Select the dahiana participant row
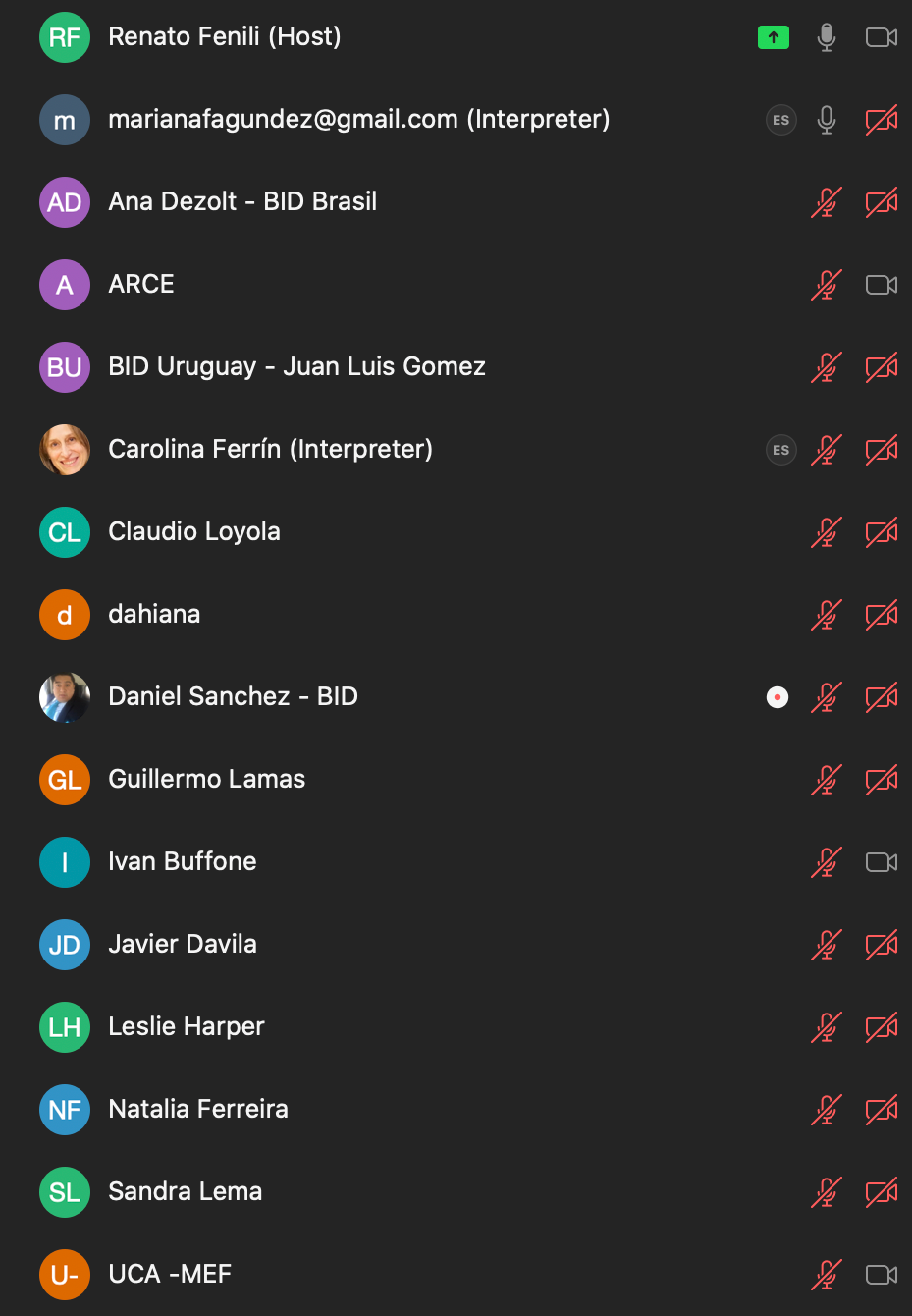This screenshot has height=1316, width=912. 154,615
